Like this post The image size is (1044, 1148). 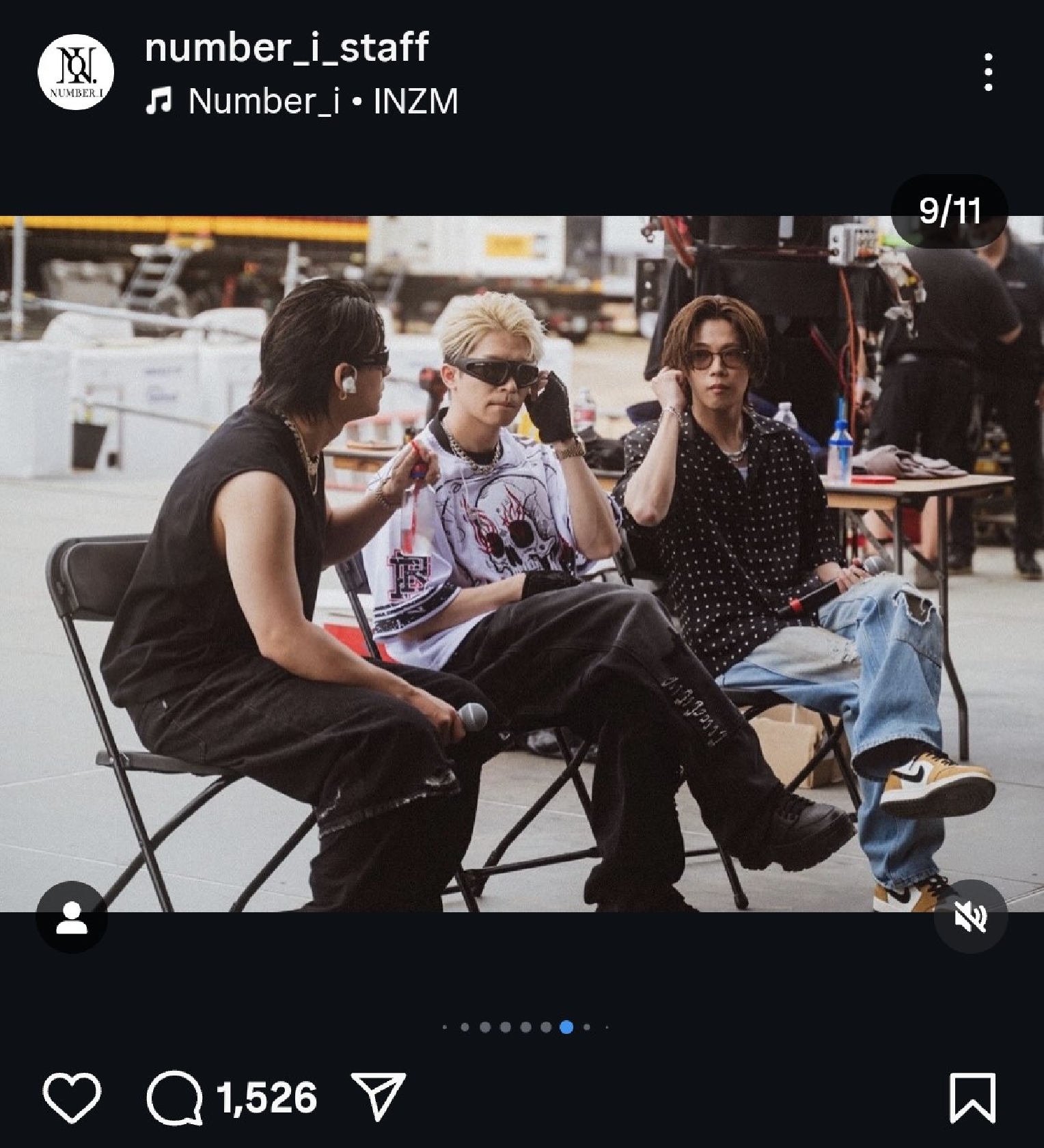72,1097
